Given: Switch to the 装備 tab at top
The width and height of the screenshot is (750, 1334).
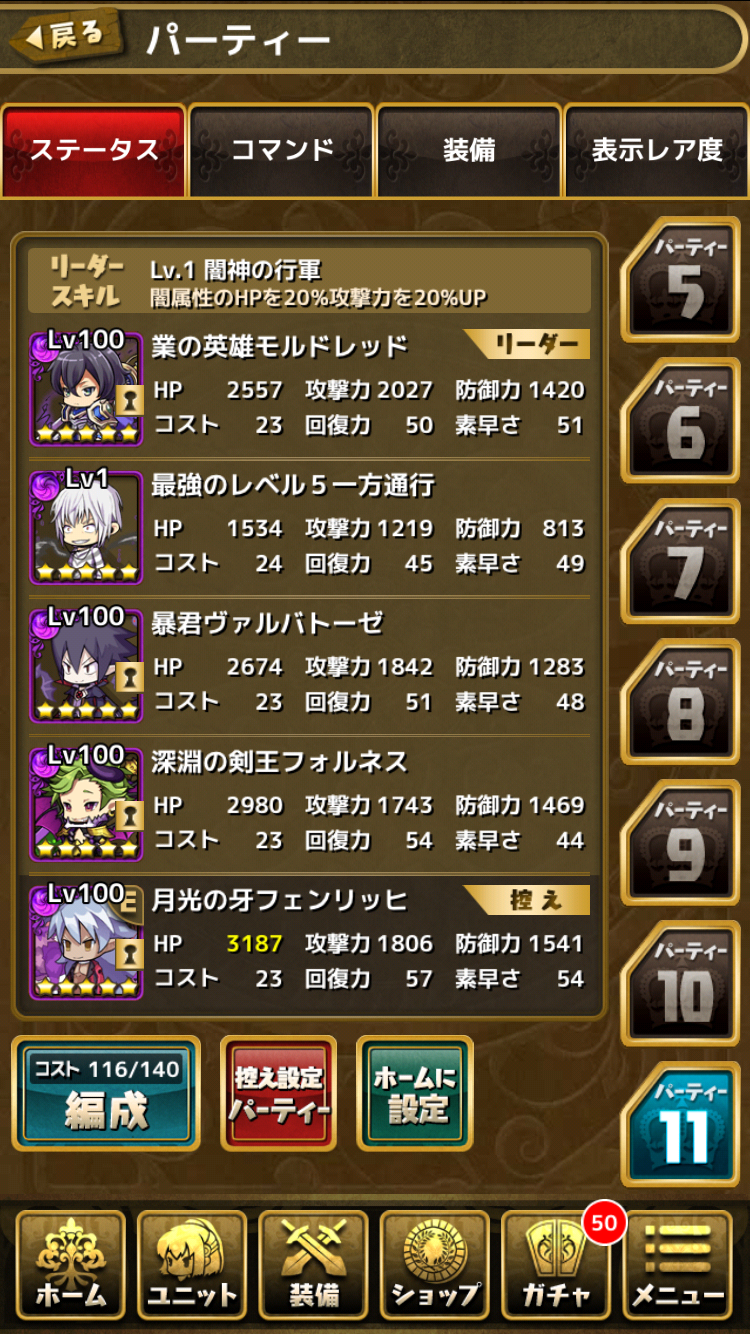Looking at the screenshot, I should [x=469, y=151].
